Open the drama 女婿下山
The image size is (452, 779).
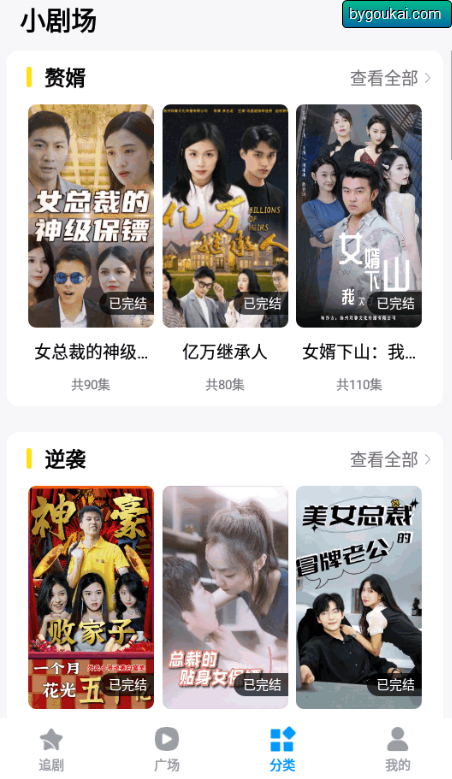tap(359, 216)
